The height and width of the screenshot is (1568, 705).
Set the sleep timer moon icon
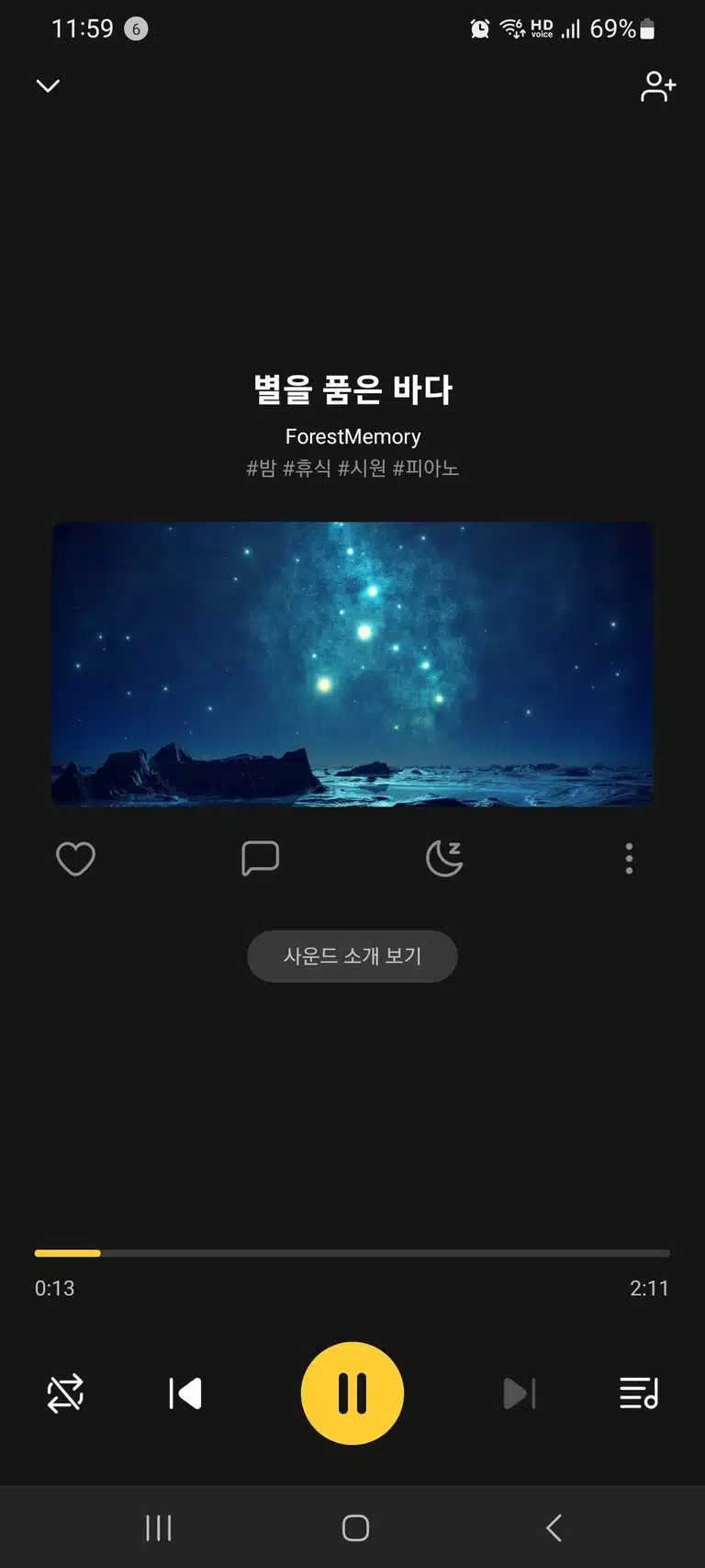point(445,858)
